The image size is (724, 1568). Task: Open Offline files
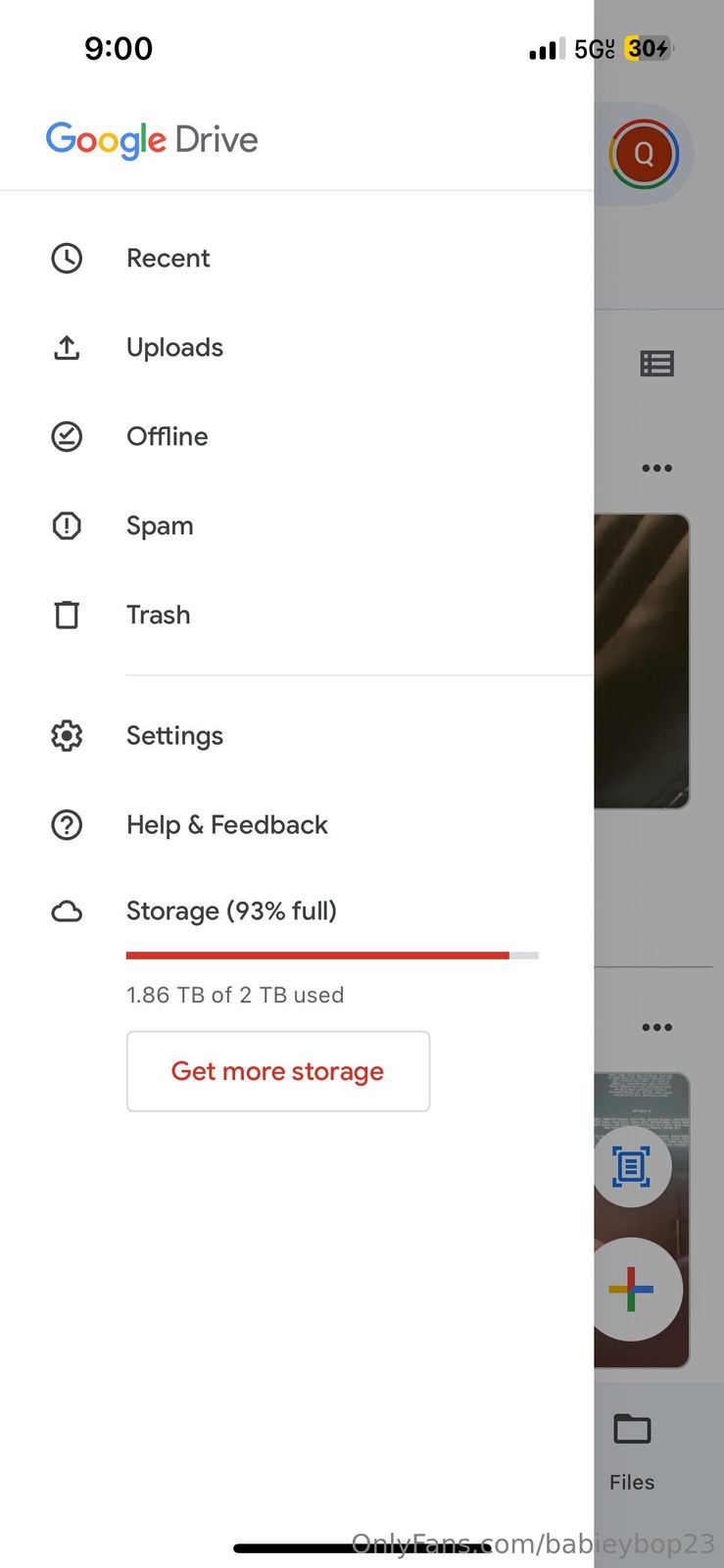coord(167,437)
